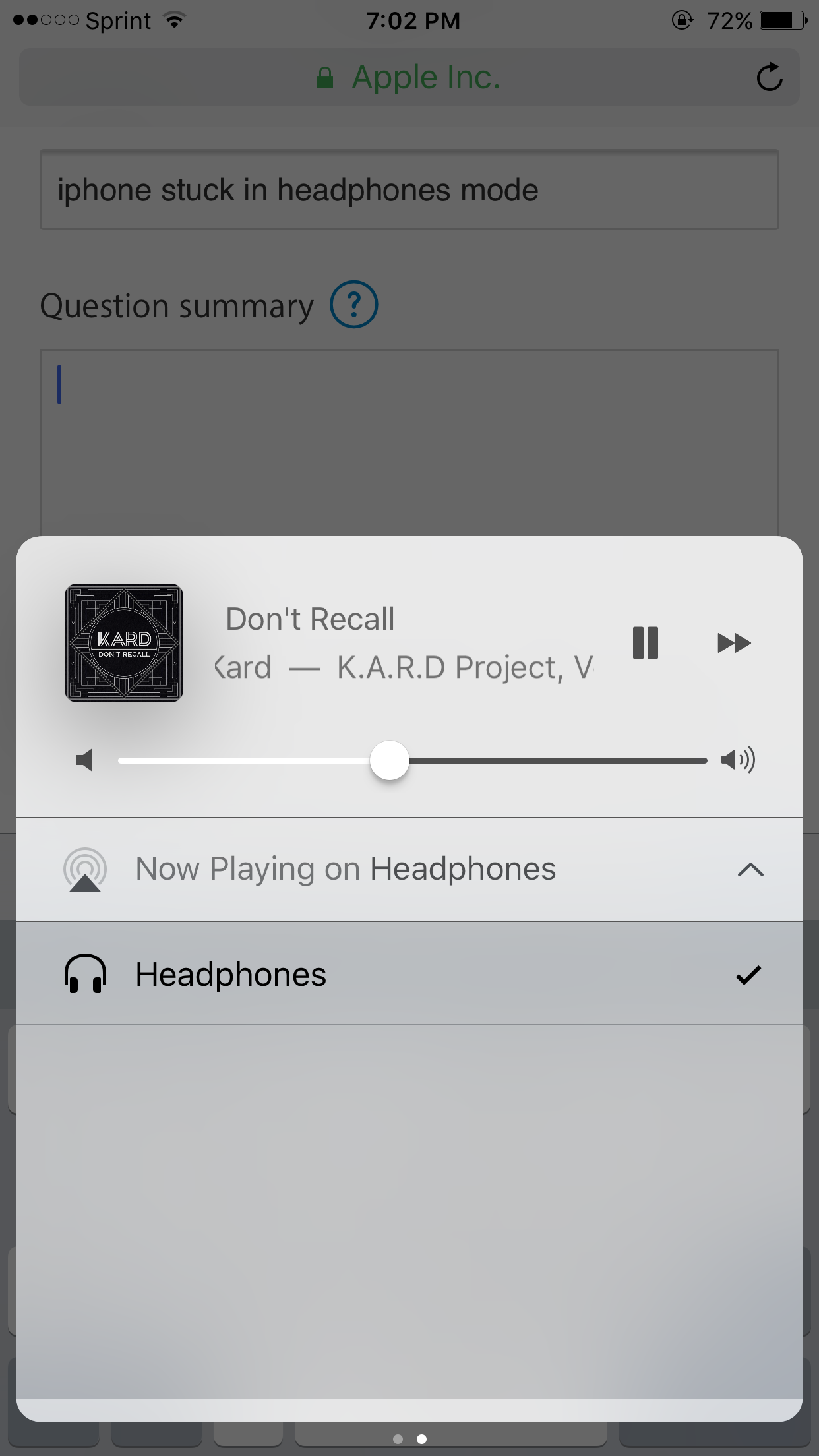The height and width of the screenshot is (1456, 819).
Task: Open the Question summary help icon
Action: pyautogui.click(x=353, y=305)
